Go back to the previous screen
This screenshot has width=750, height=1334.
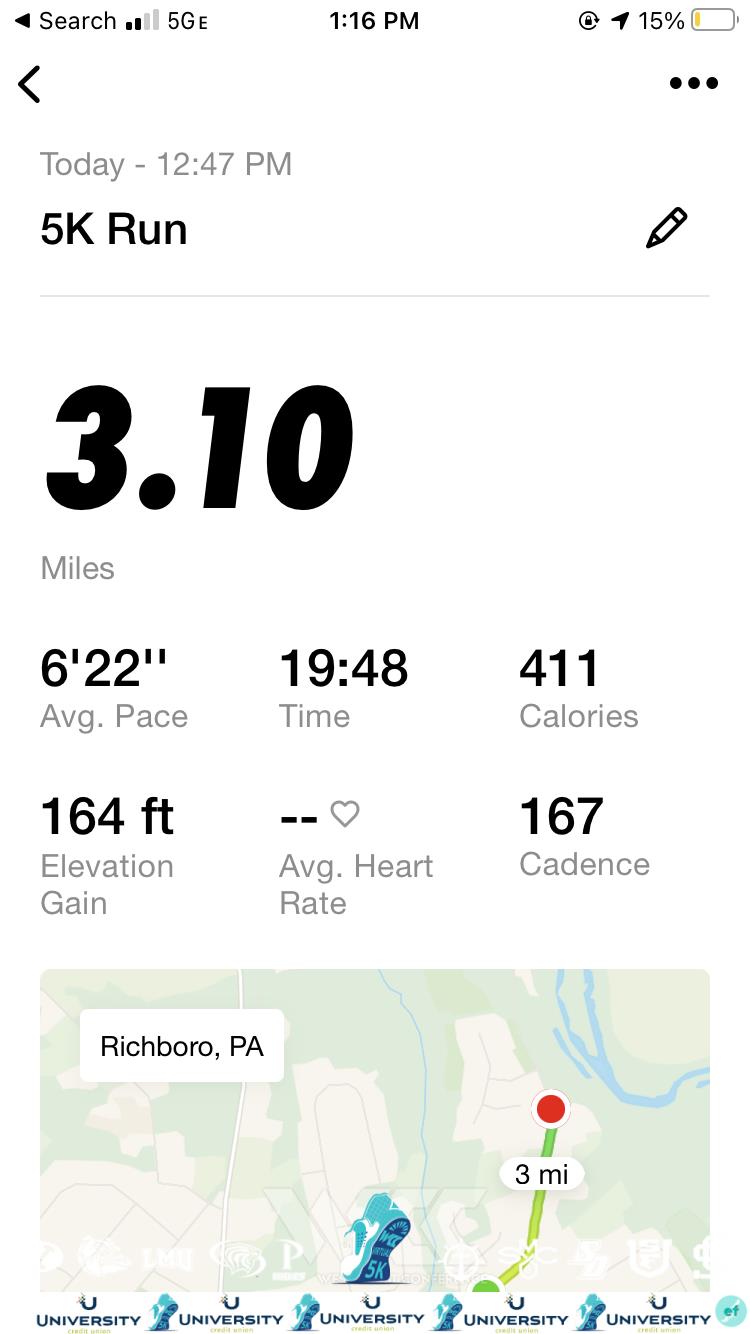tap(30, 84)
